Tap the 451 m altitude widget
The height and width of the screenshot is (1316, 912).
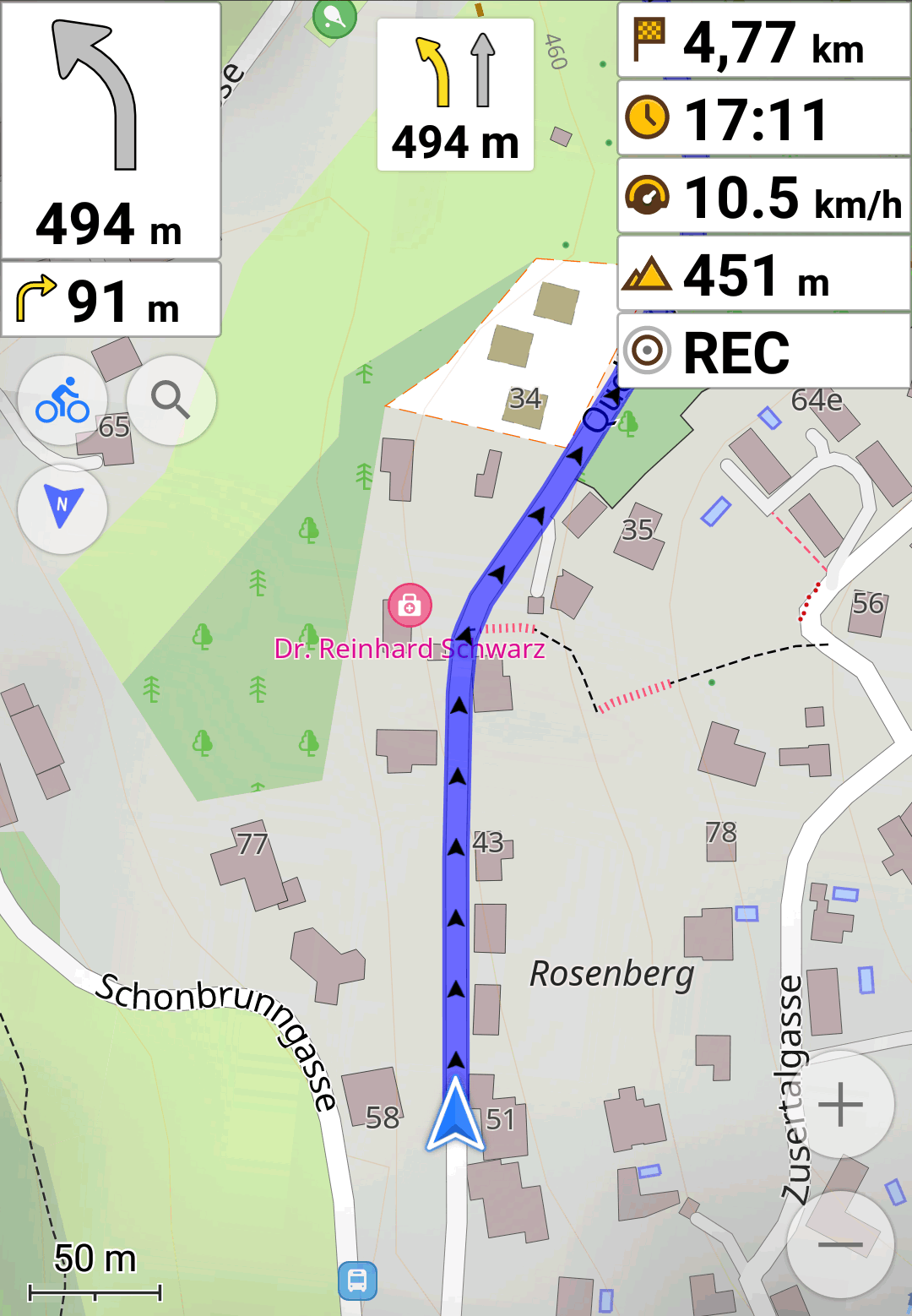click(x=764, y=274)
